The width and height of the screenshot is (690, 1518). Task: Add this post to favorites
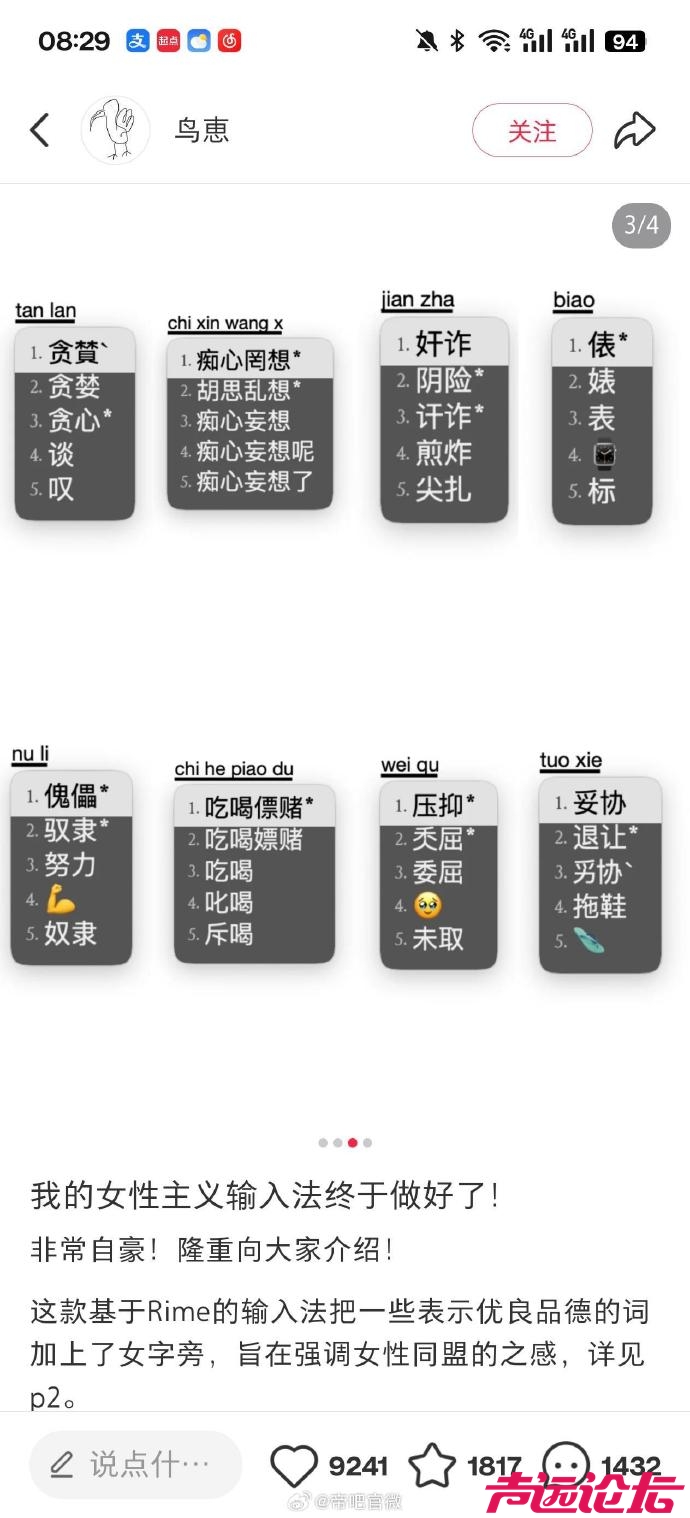point(432,1466)
